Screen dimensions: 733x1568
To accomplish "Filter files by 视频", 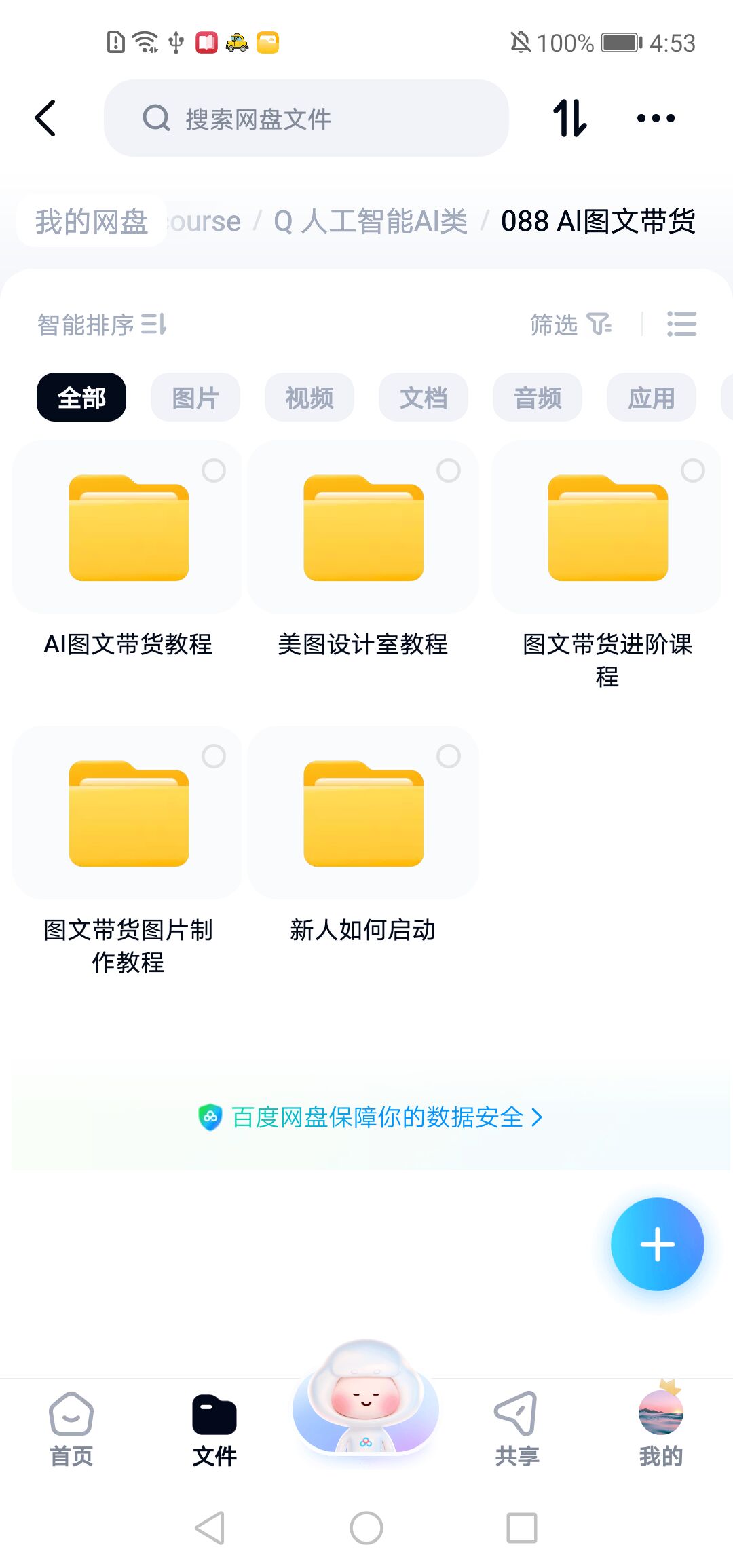I will pyautogui.click(x=309, y=398).
